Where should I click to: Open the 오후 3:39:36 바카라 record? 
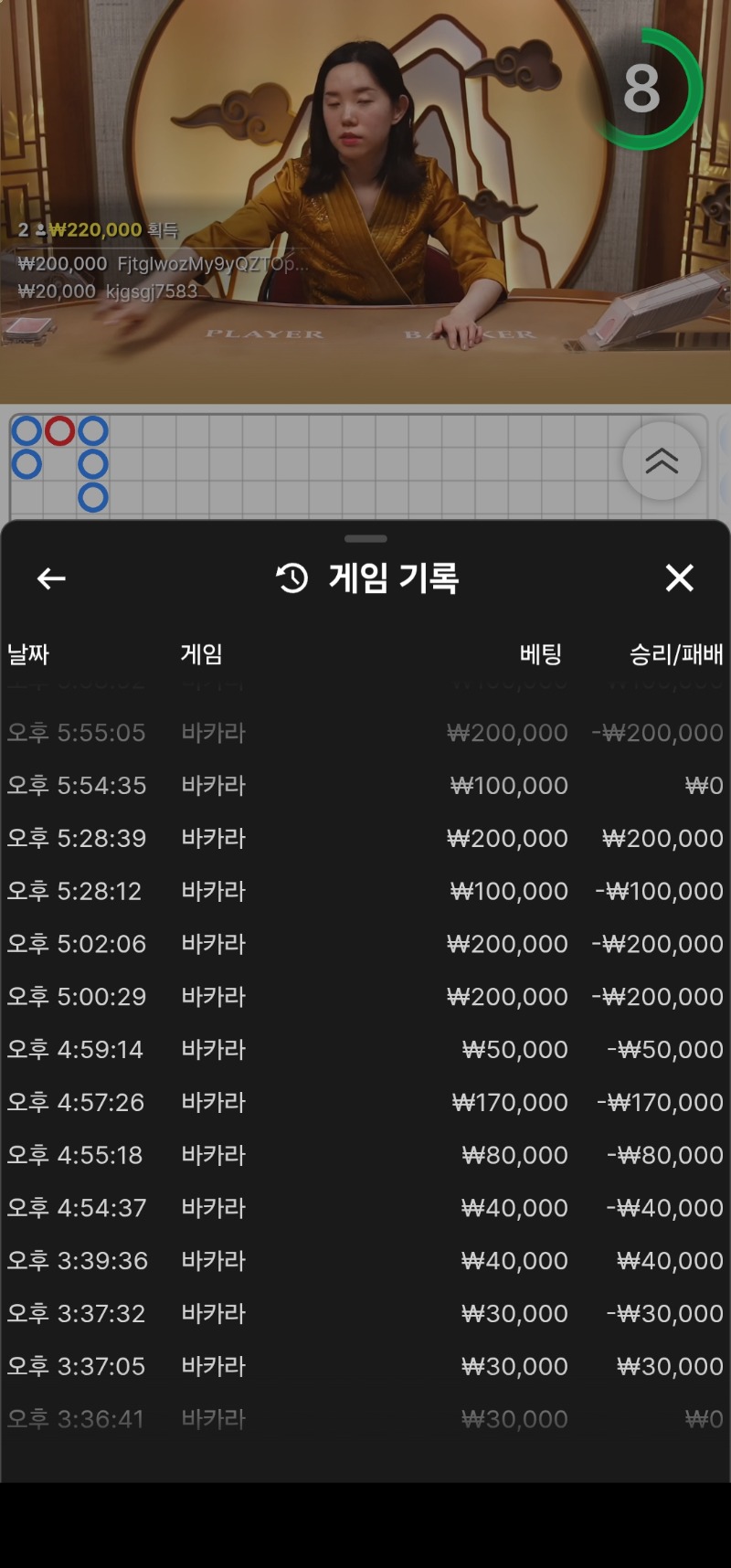[x=365, y=1261]
